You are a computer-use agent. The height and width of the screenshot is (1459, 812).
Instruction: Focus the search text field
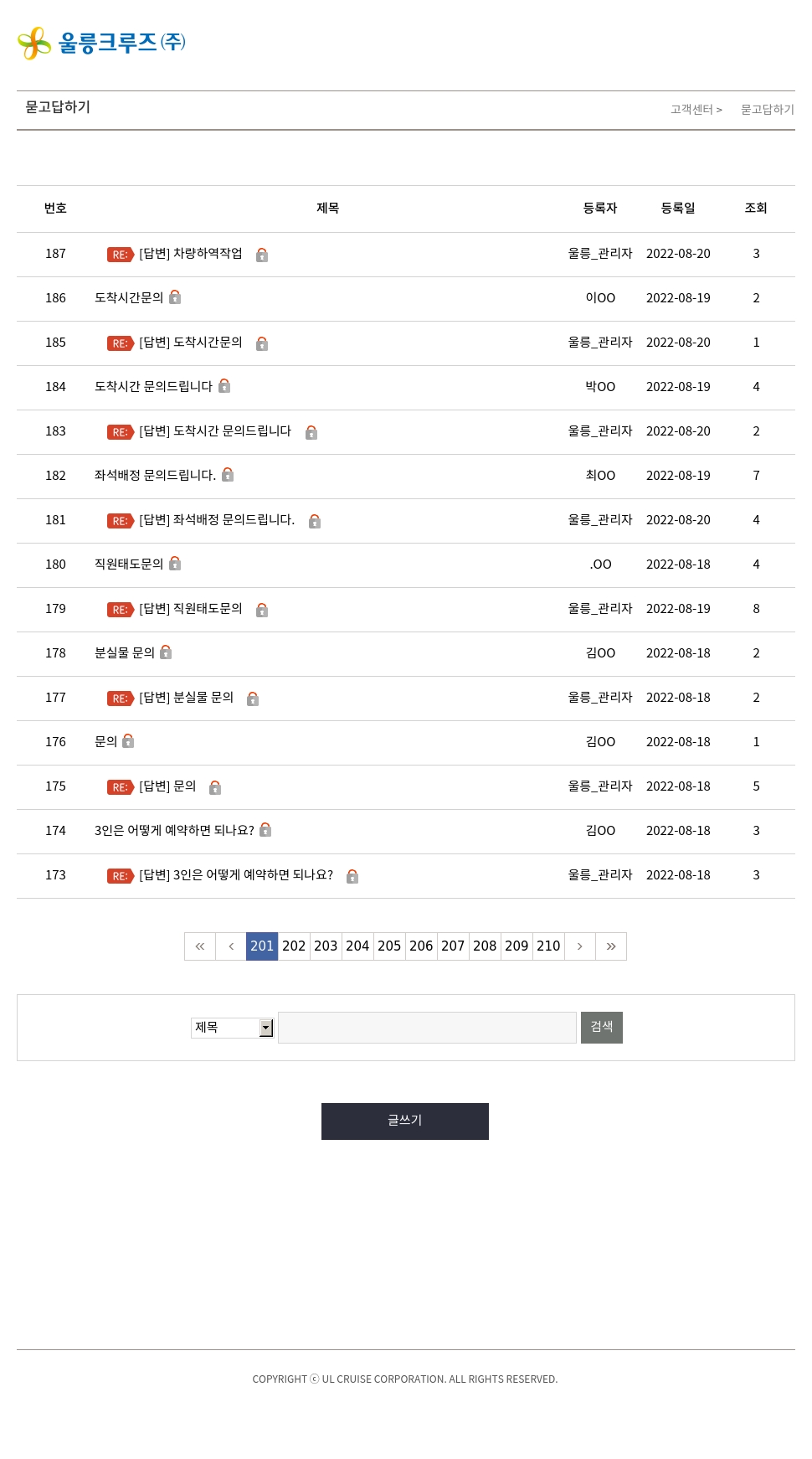(x=427, y=1028)
